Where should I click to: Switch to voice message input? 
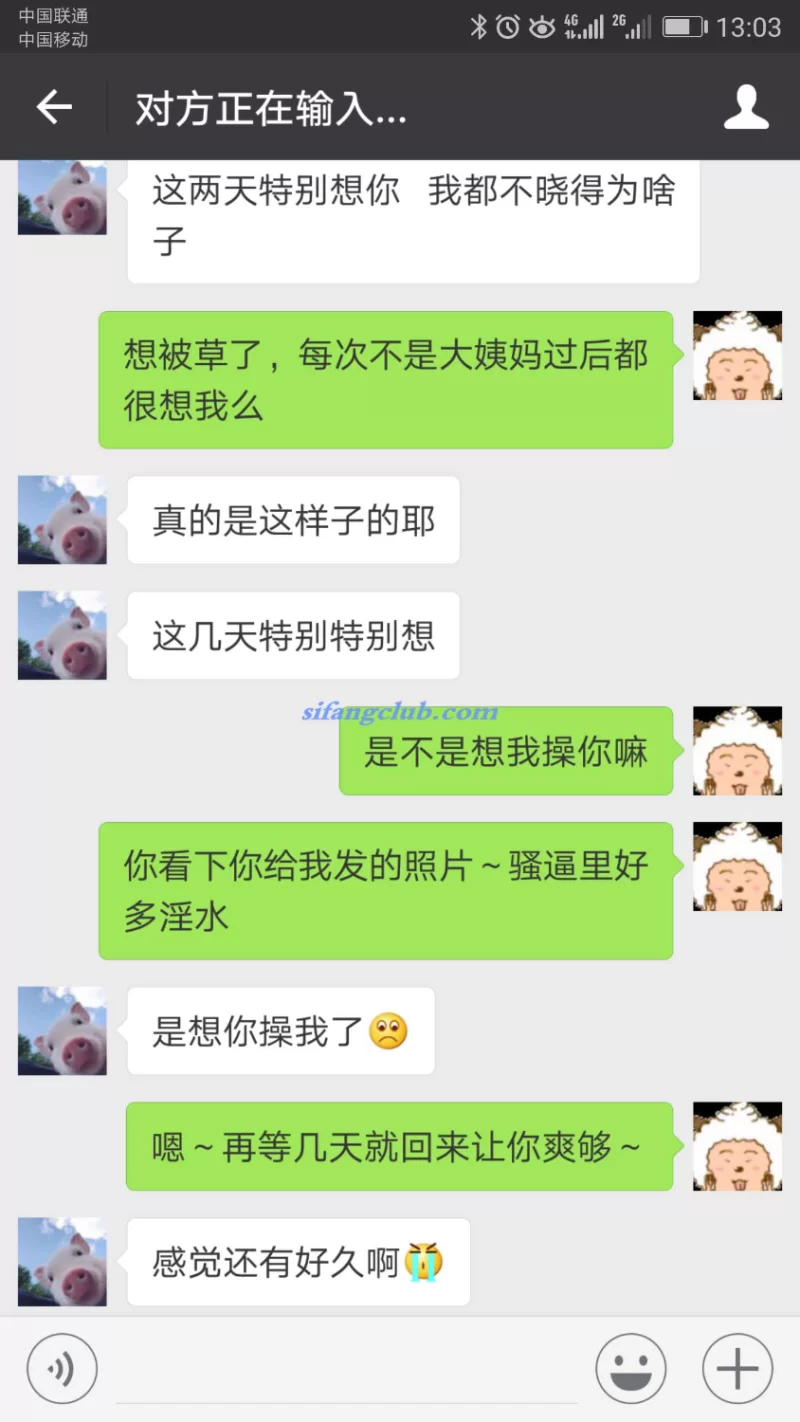point(62,1369)
